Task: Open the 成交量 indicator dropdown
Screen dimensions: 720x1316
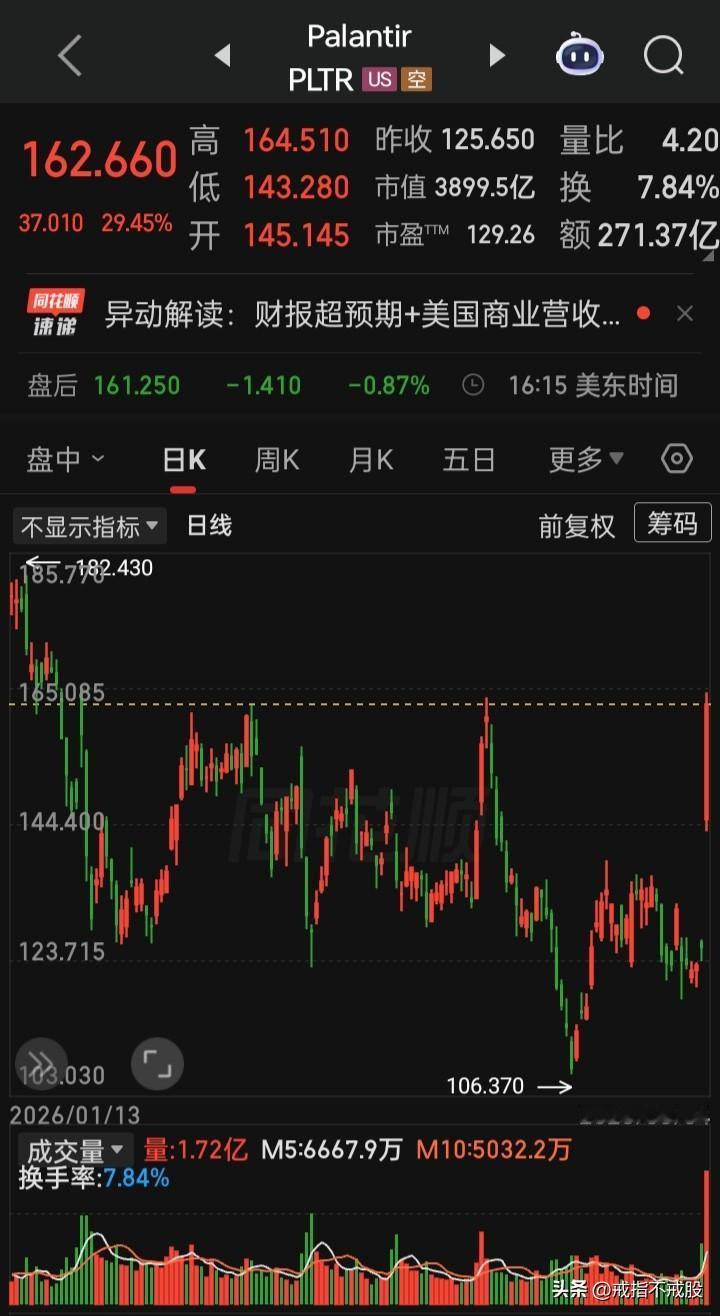Action: [x=76, y=1149]
